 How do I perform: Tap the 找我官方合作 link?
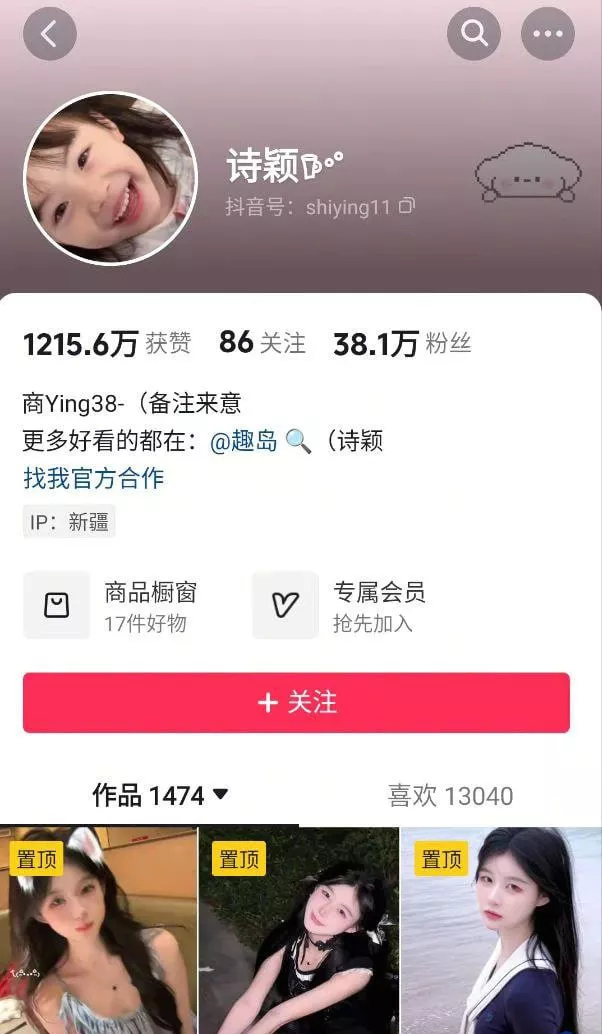(x=93, y=478)
